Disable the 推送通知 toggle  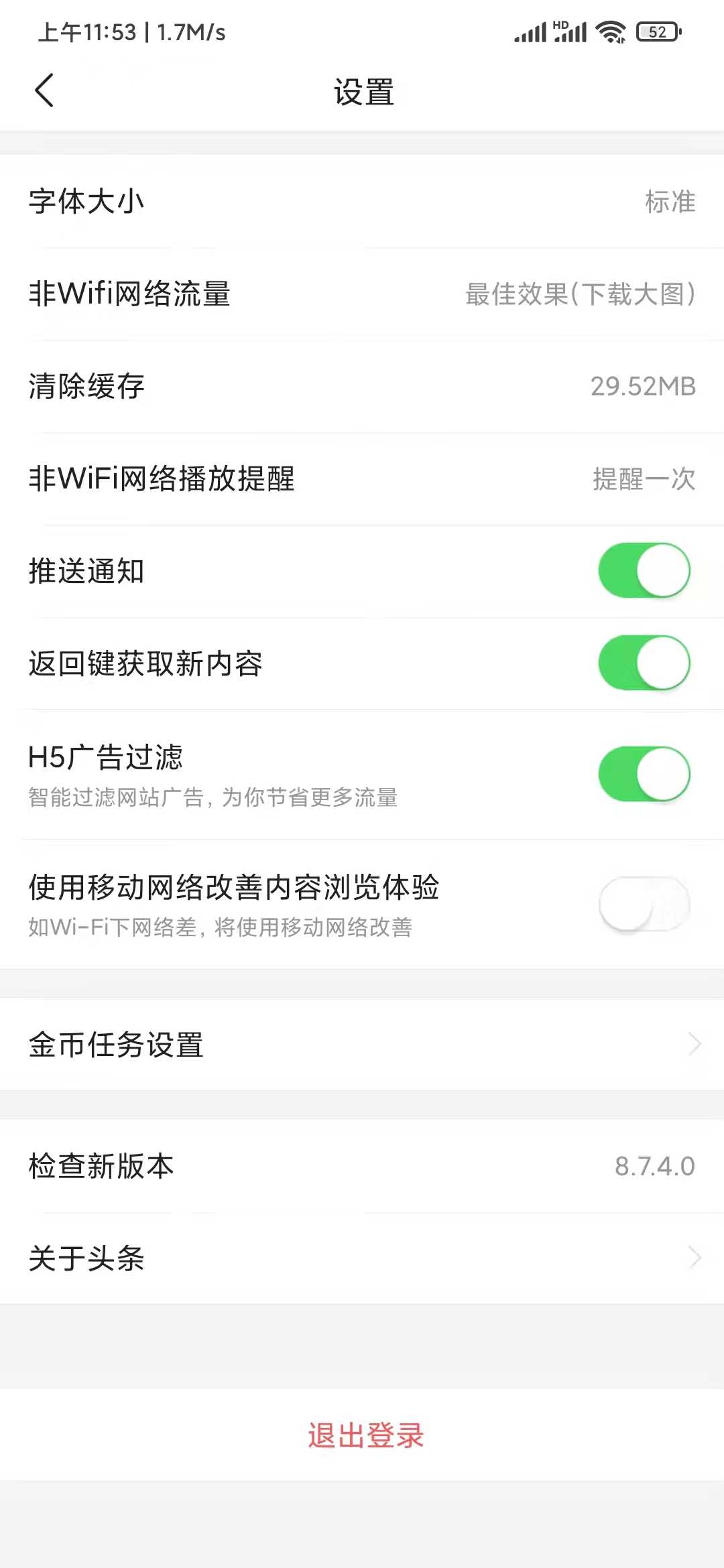point(643,571)
